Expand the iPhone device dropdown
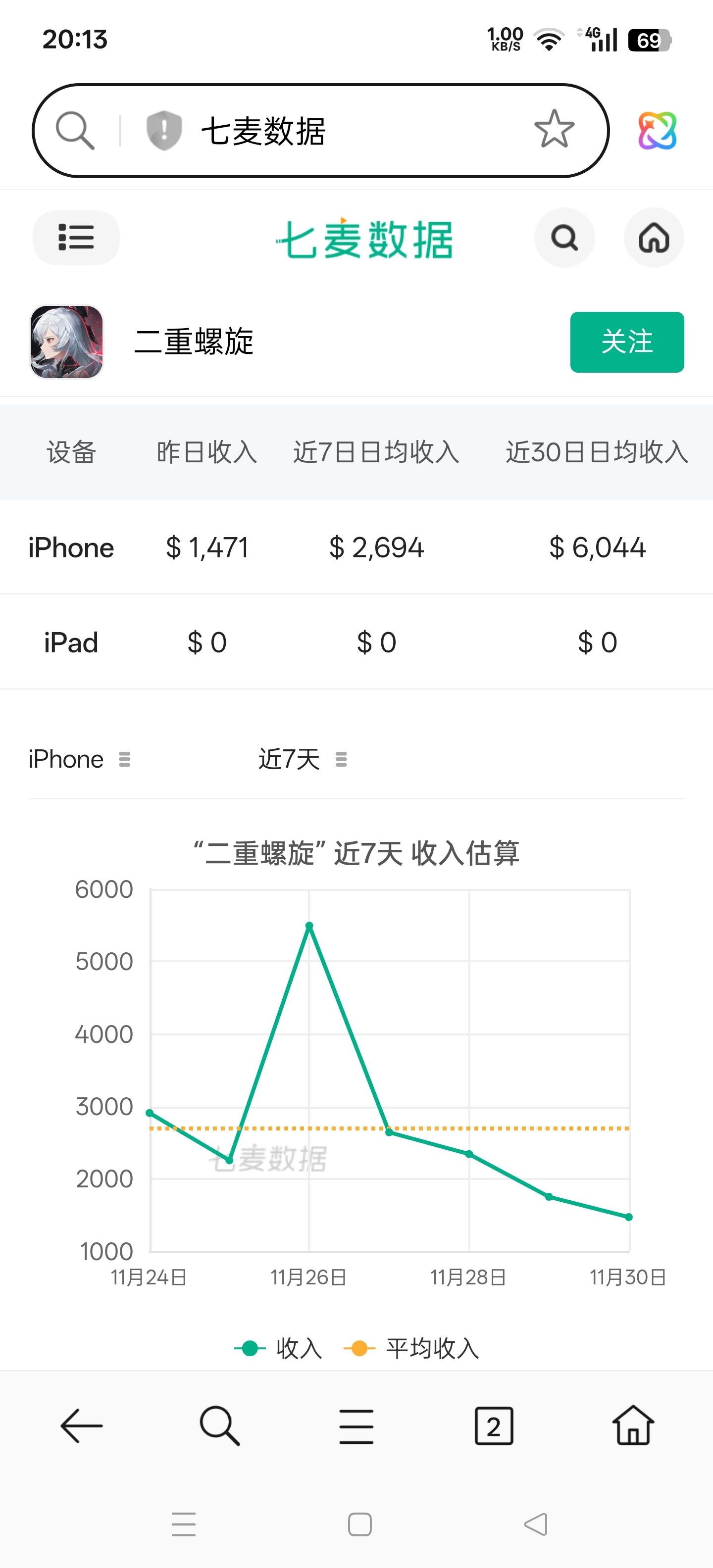Image resolution: width=713 pixels, height=1568 pixels. 80,760
